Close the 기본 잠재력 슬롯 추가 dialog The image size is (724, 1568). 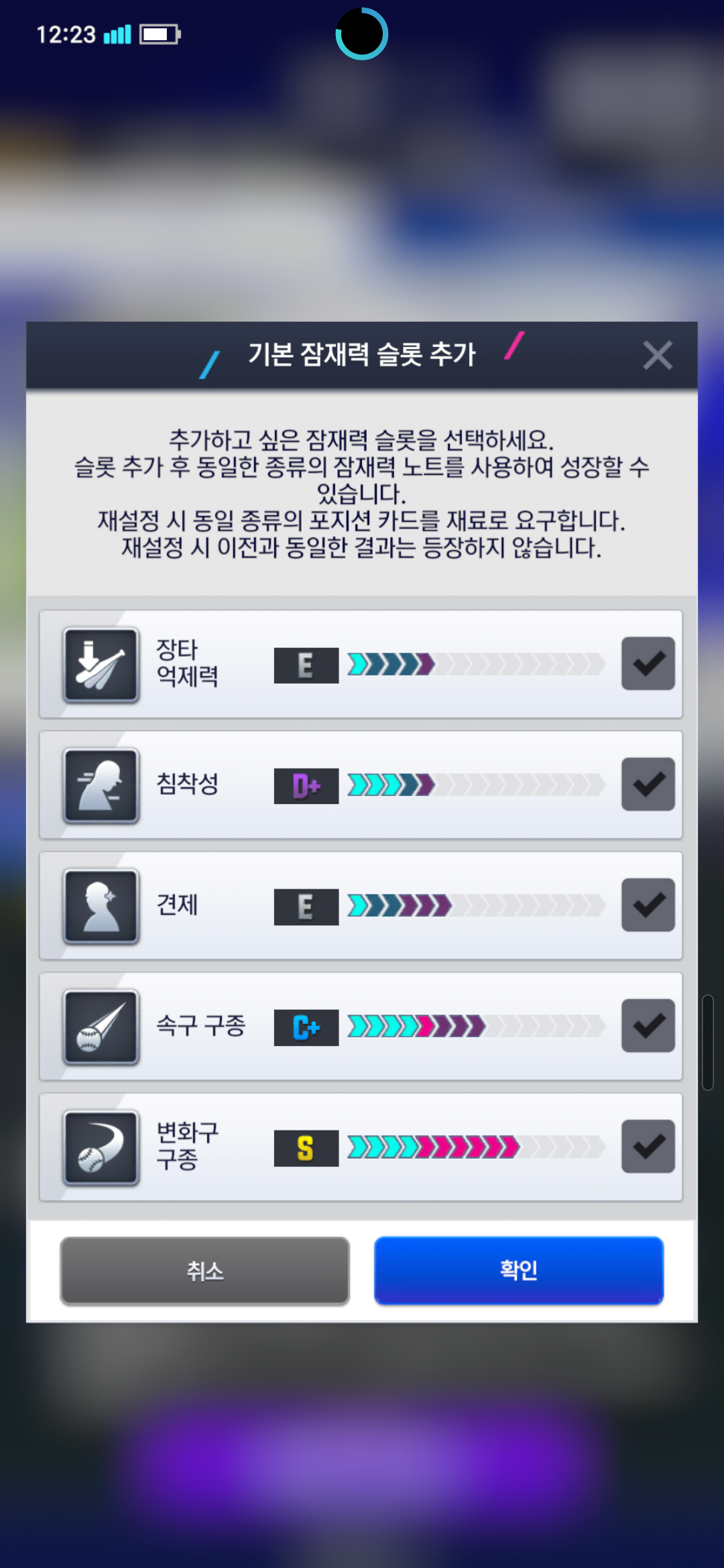[x=657, y=355]
